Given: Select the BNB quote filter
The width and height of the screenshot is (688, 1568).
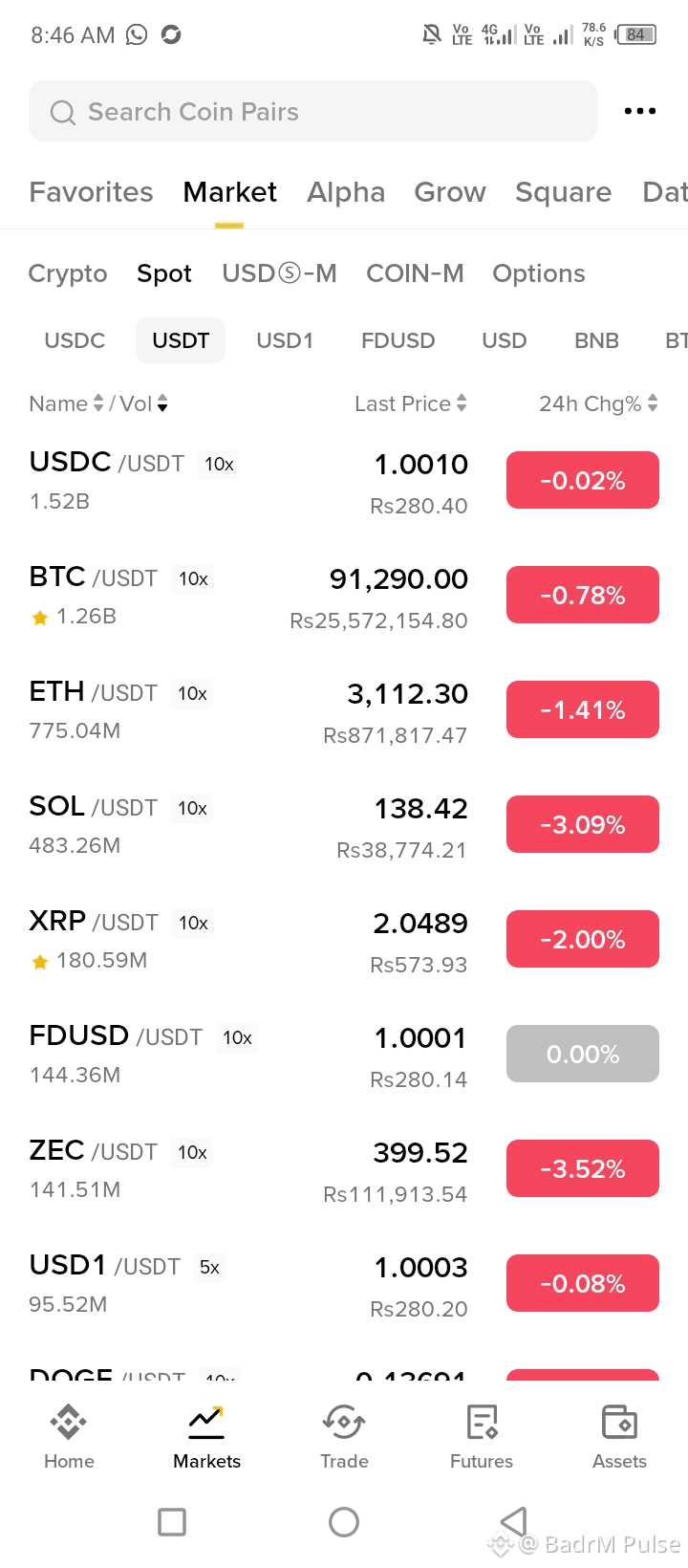Looking at the screenshot, I should (596, 340).
